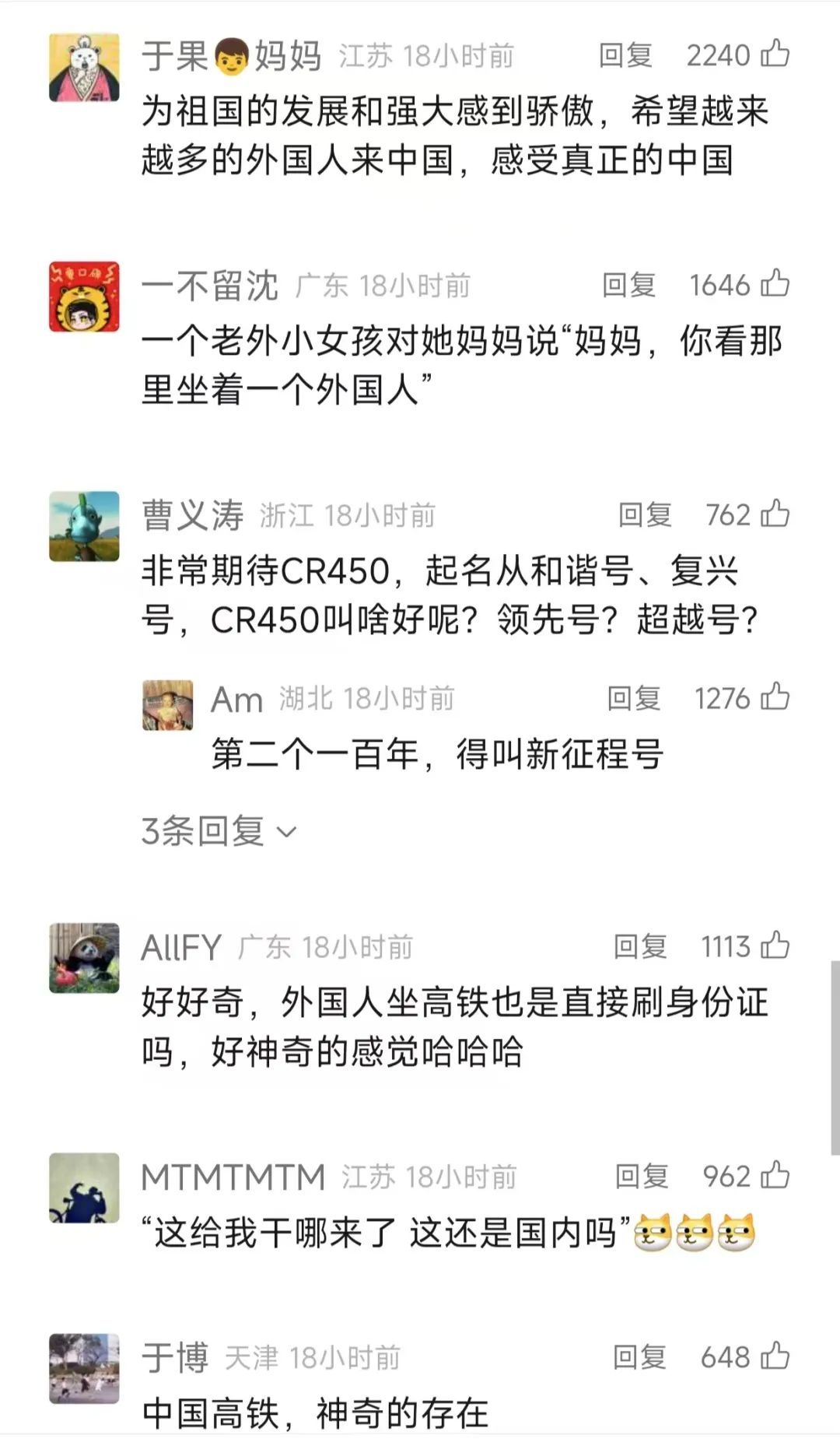Viewport: 840px width, 1442px height.
Task: Reply to MTMTMTM's comment
Action: [642, 1176]
